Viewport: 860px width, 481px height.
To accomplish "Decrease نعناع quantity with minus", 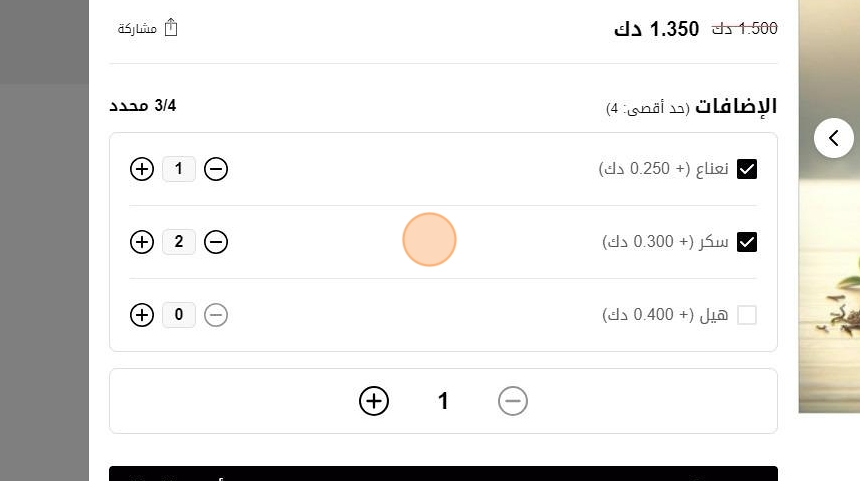I will point(216,169).
